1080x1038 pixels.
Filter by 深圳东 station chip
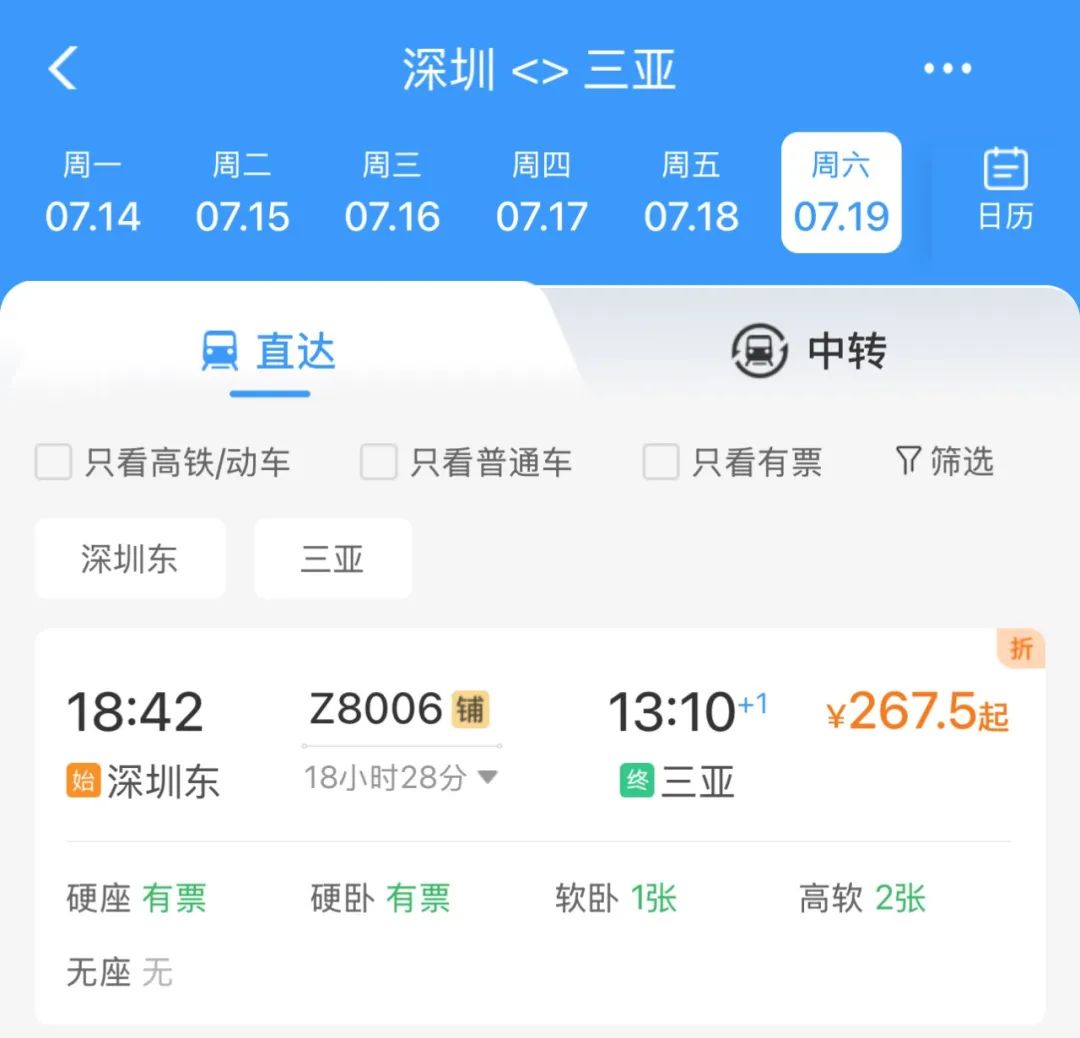130,559
